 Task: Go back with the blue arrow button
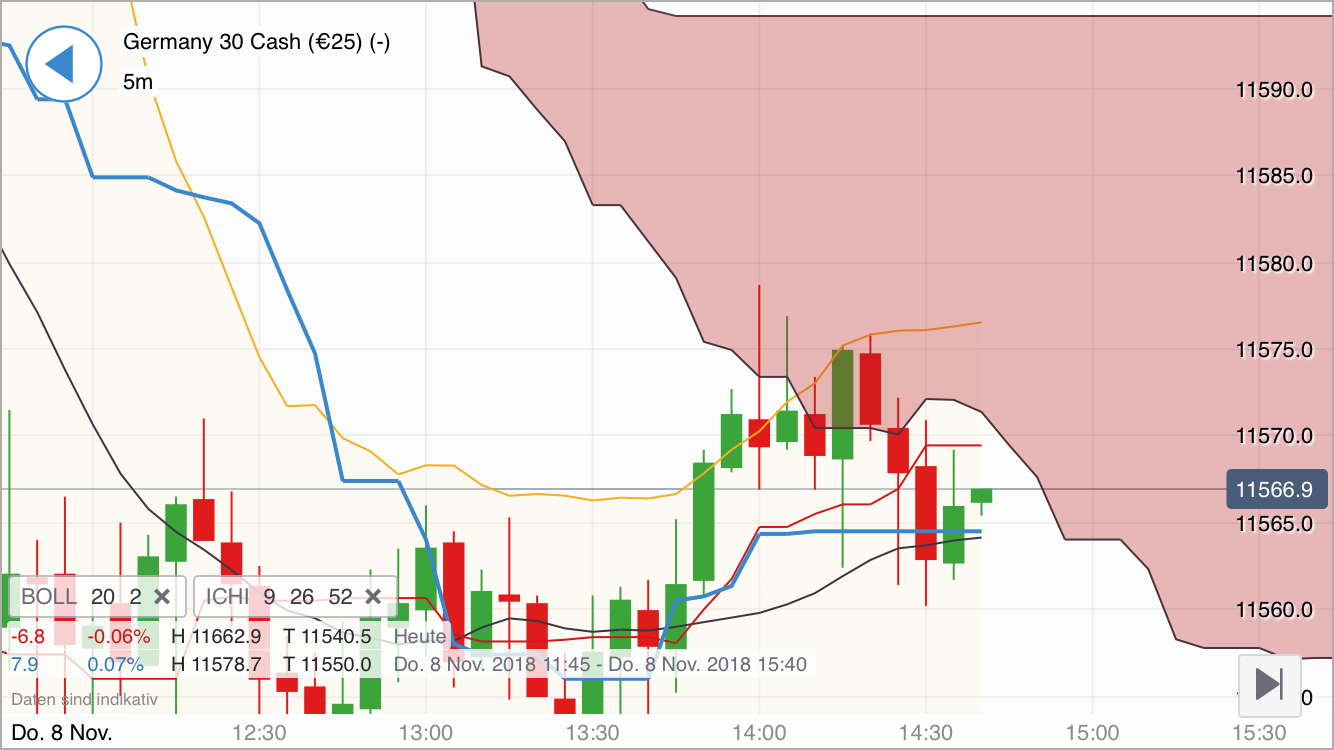coord(64,64)
